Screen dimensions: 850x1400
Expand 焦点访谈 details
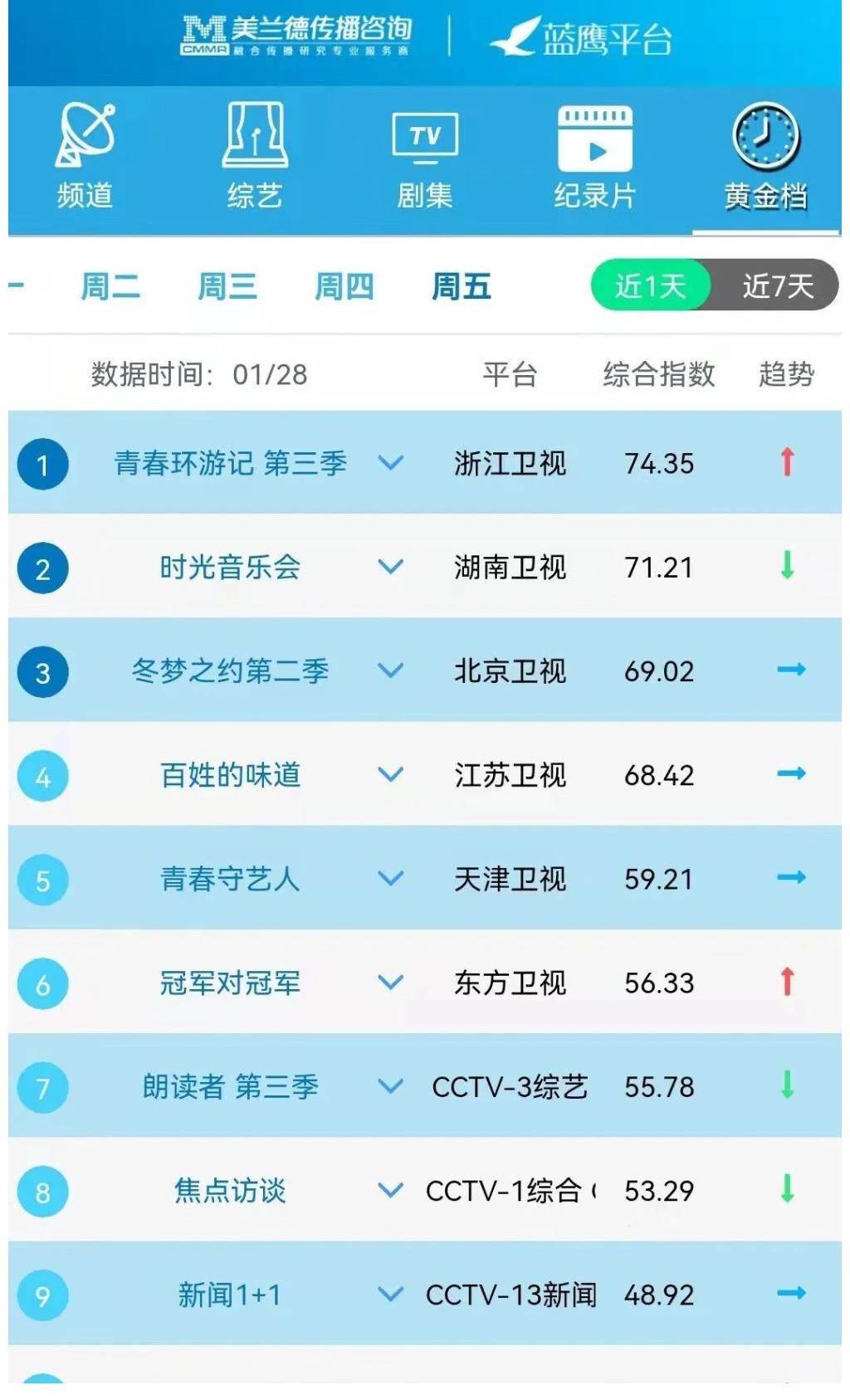(390, 1191)
